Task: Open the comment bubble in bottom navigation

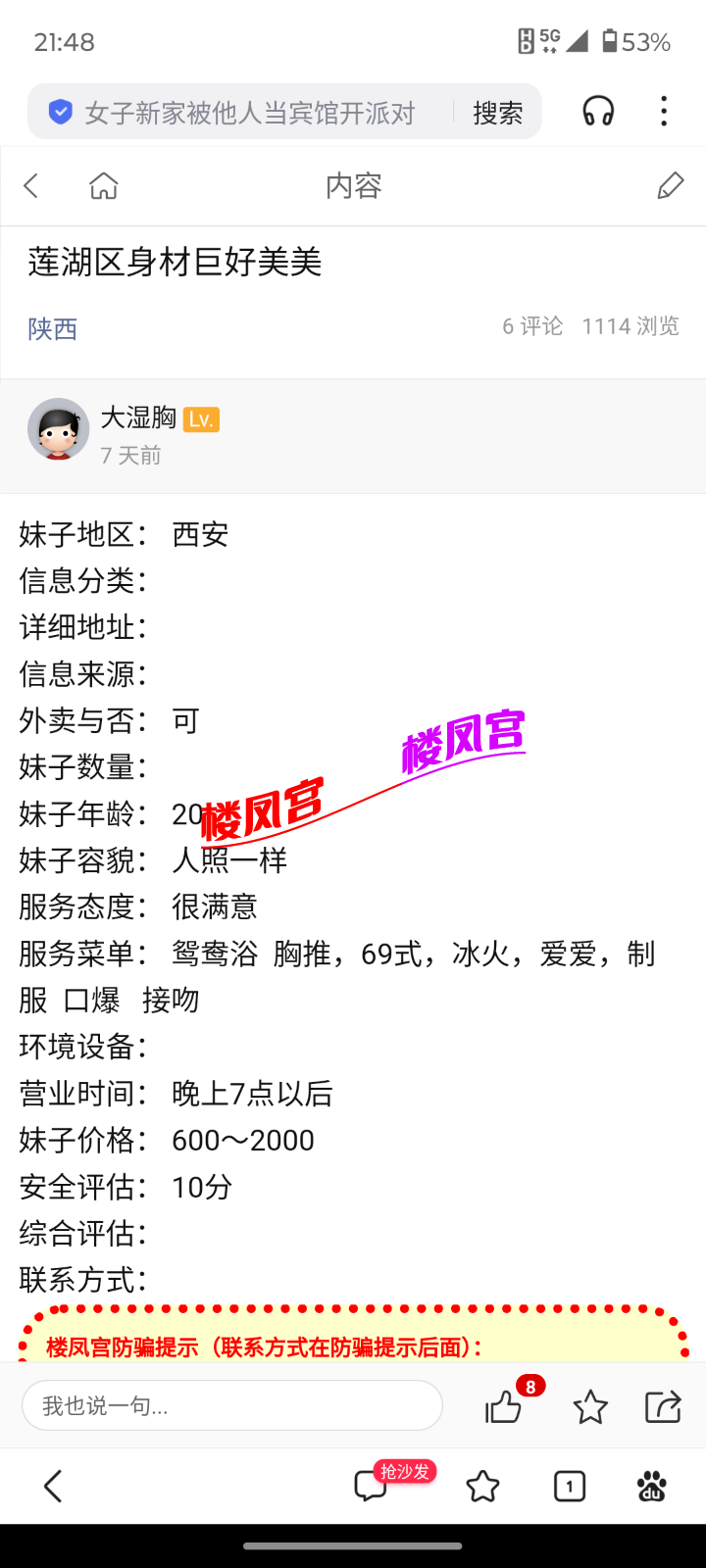Action: 370,1486
